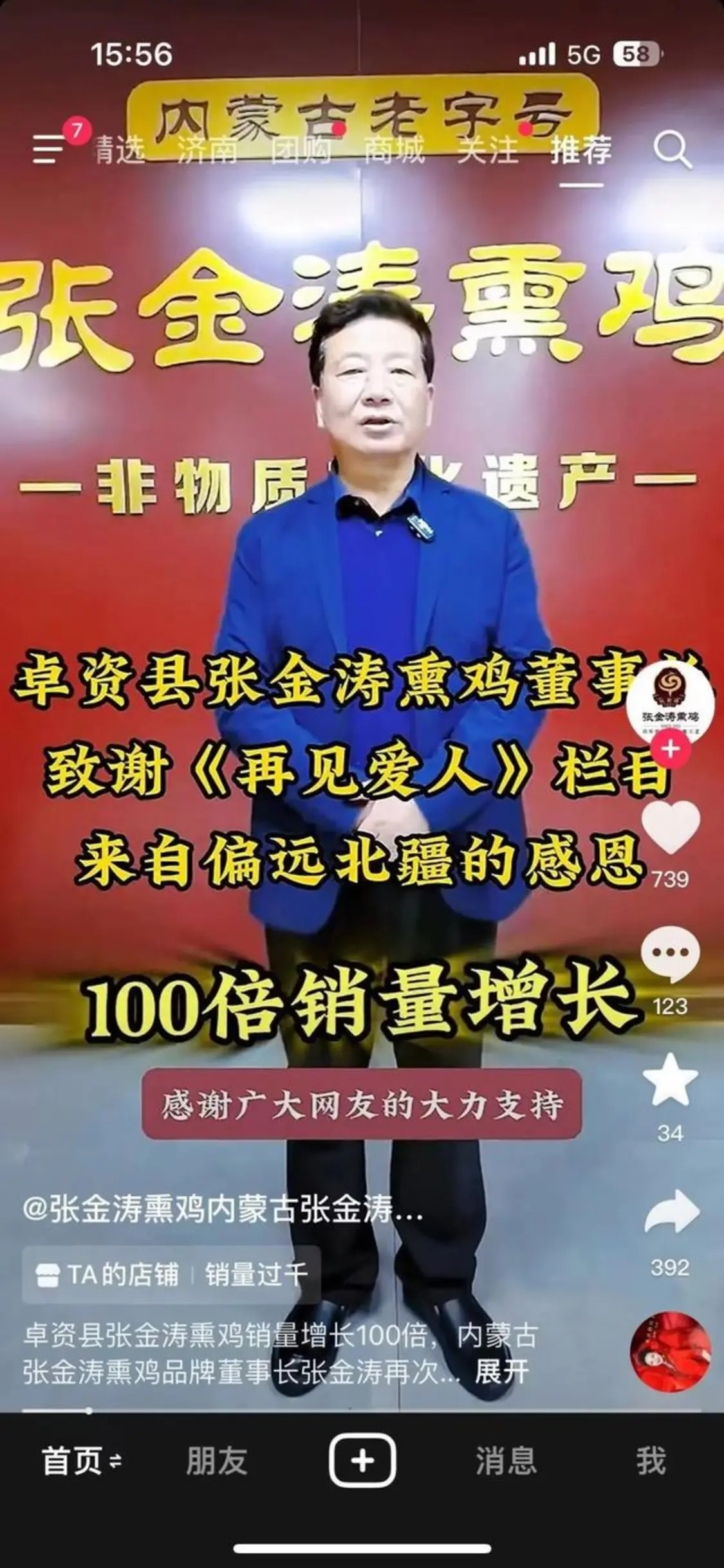
Task: Switch to the 济南 top tab
Action: pos(207,150)
